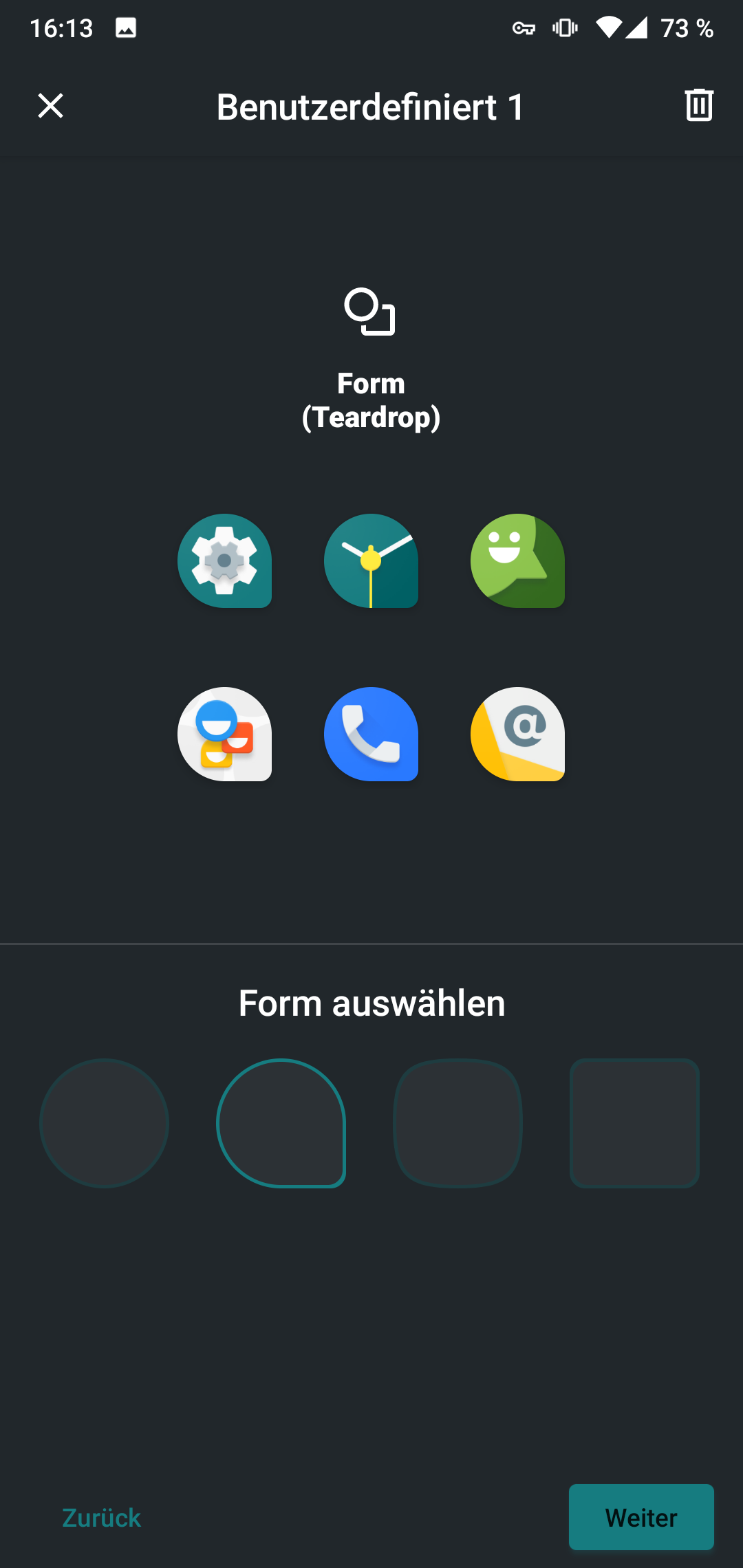Image resolution: width=743 pixels, height=1568 pixels.
Task: Select the rounded square icon shape
Action: point(458,1124)
